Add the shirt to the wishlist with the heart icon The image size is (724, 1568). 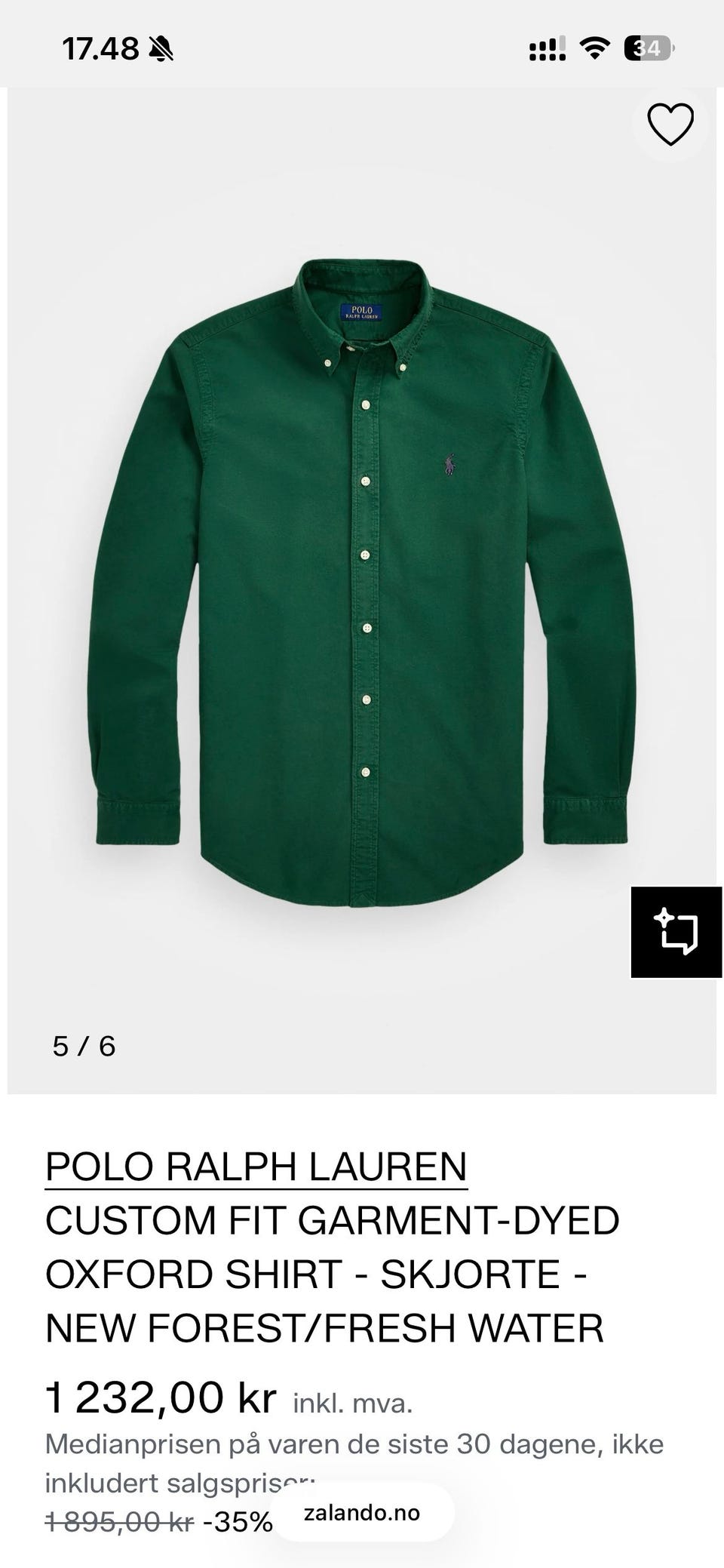(x=670, y=125)
